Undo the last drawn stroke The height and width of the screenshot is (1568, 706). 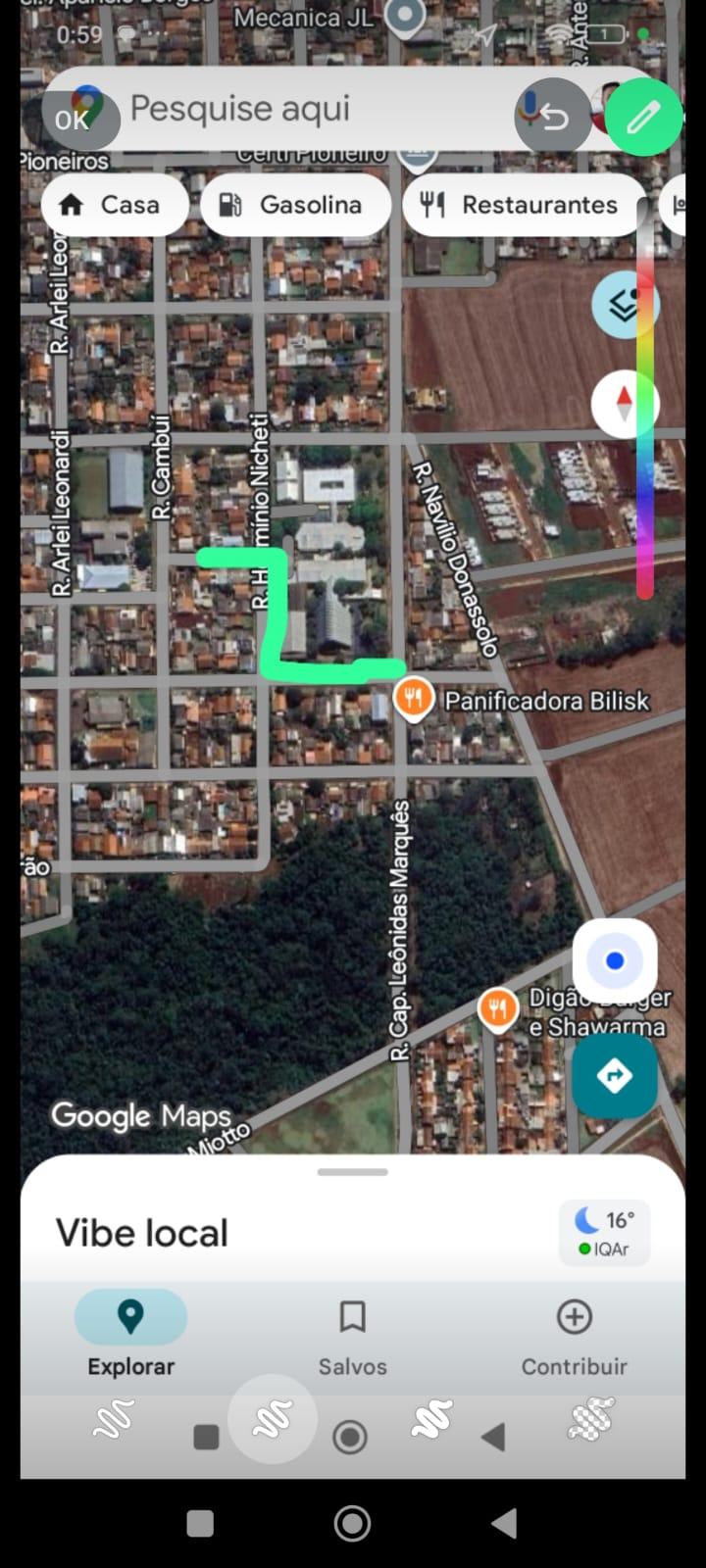pos(554,118)
